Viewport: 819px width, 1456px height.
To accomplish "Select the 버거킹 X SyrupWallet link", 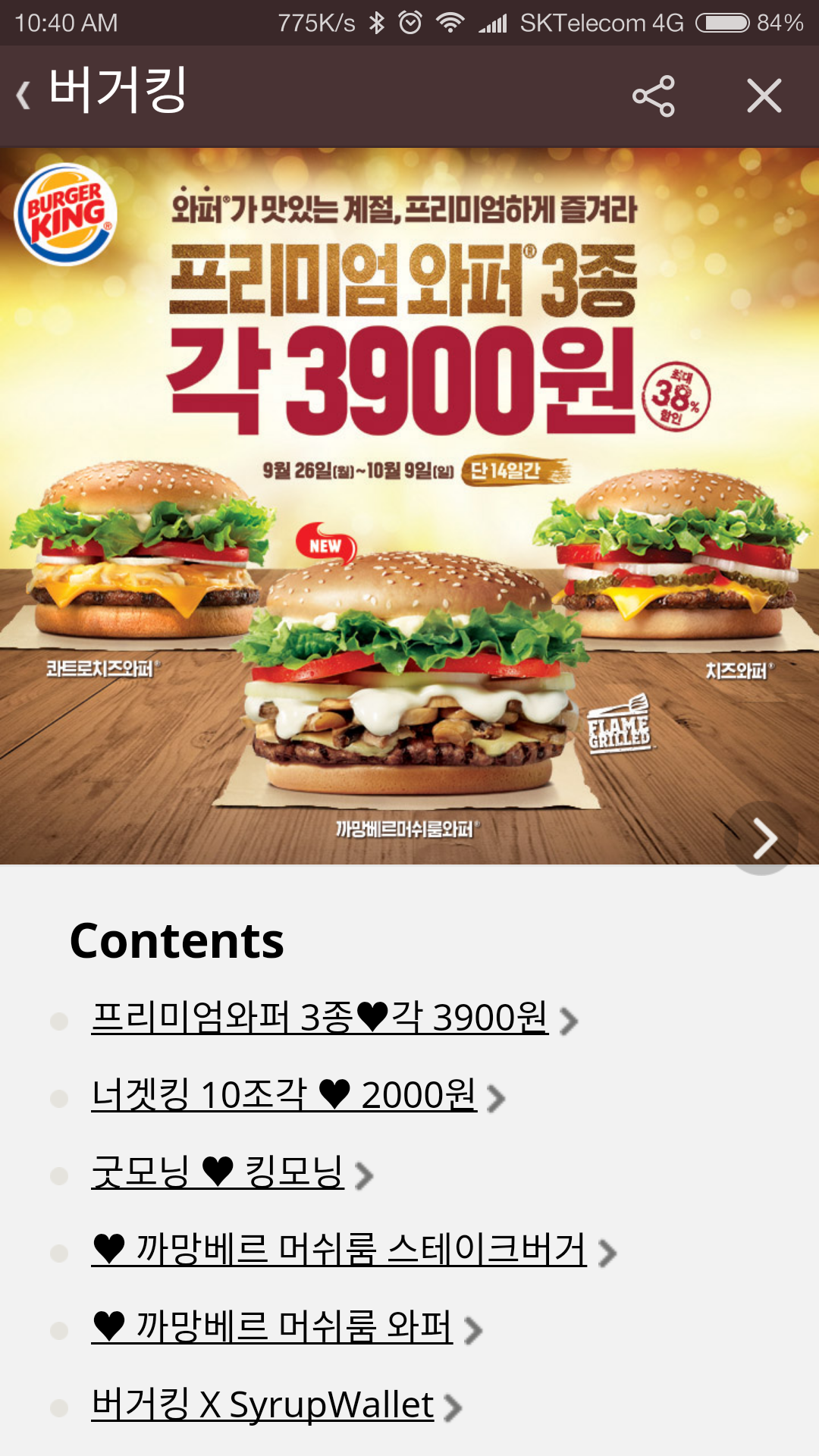I will coord(262,1405).
